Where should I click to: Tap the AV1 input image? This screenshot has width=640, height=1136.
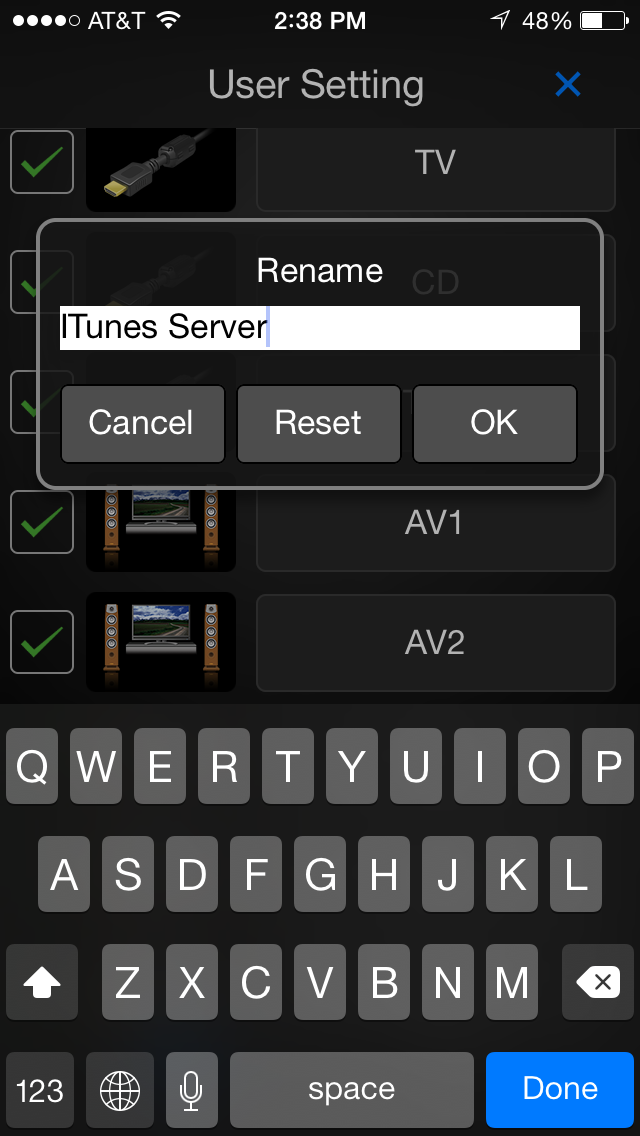tap(161, 522)
